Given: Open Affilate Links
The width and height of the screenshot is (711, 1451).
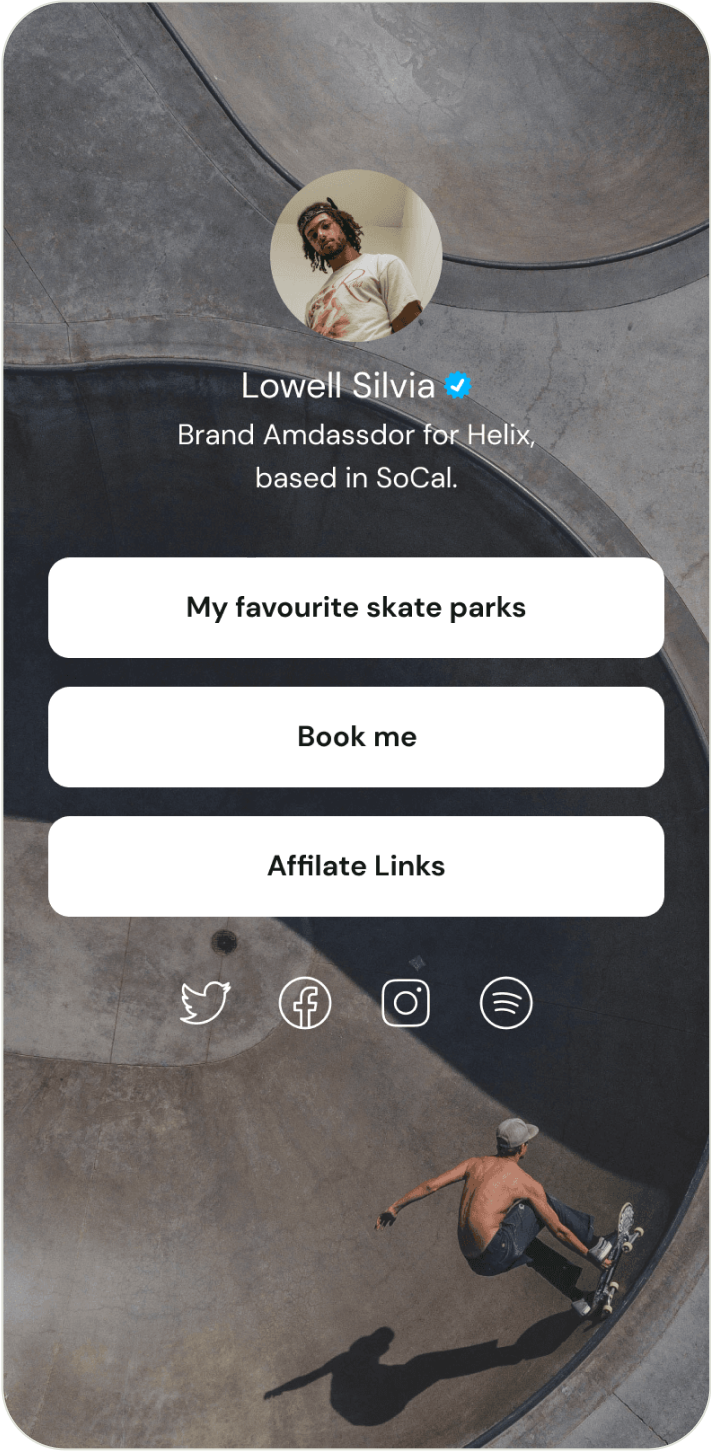Looking at the screenshot, I should pos(356,866).
